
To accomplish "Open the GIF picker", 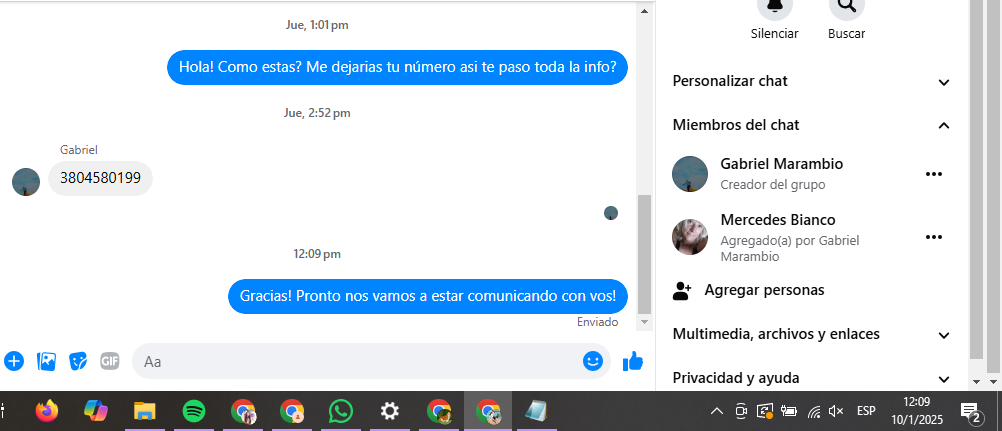I will [x=109, y=361].
